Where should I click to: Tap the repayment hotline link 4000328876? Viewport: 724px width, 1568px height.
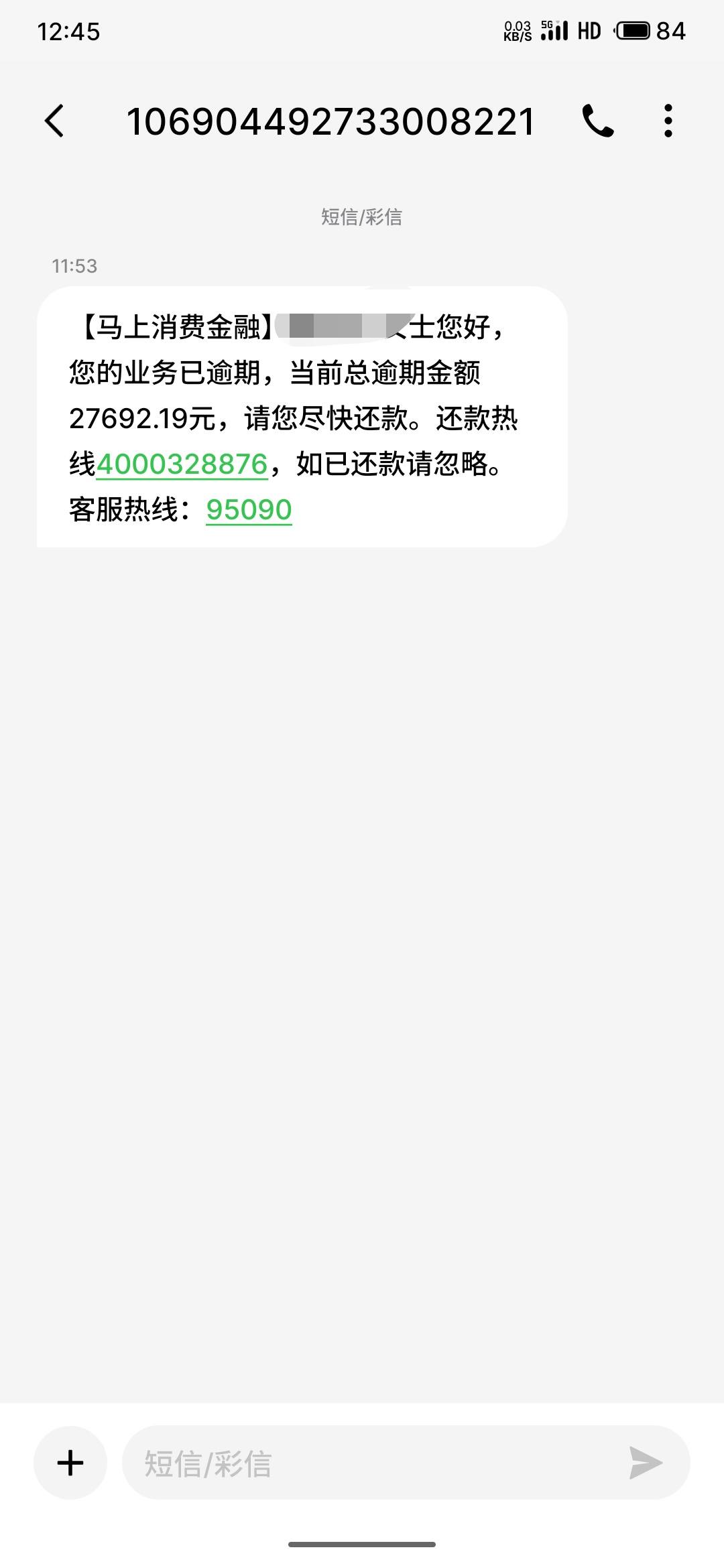pos(182,464)
